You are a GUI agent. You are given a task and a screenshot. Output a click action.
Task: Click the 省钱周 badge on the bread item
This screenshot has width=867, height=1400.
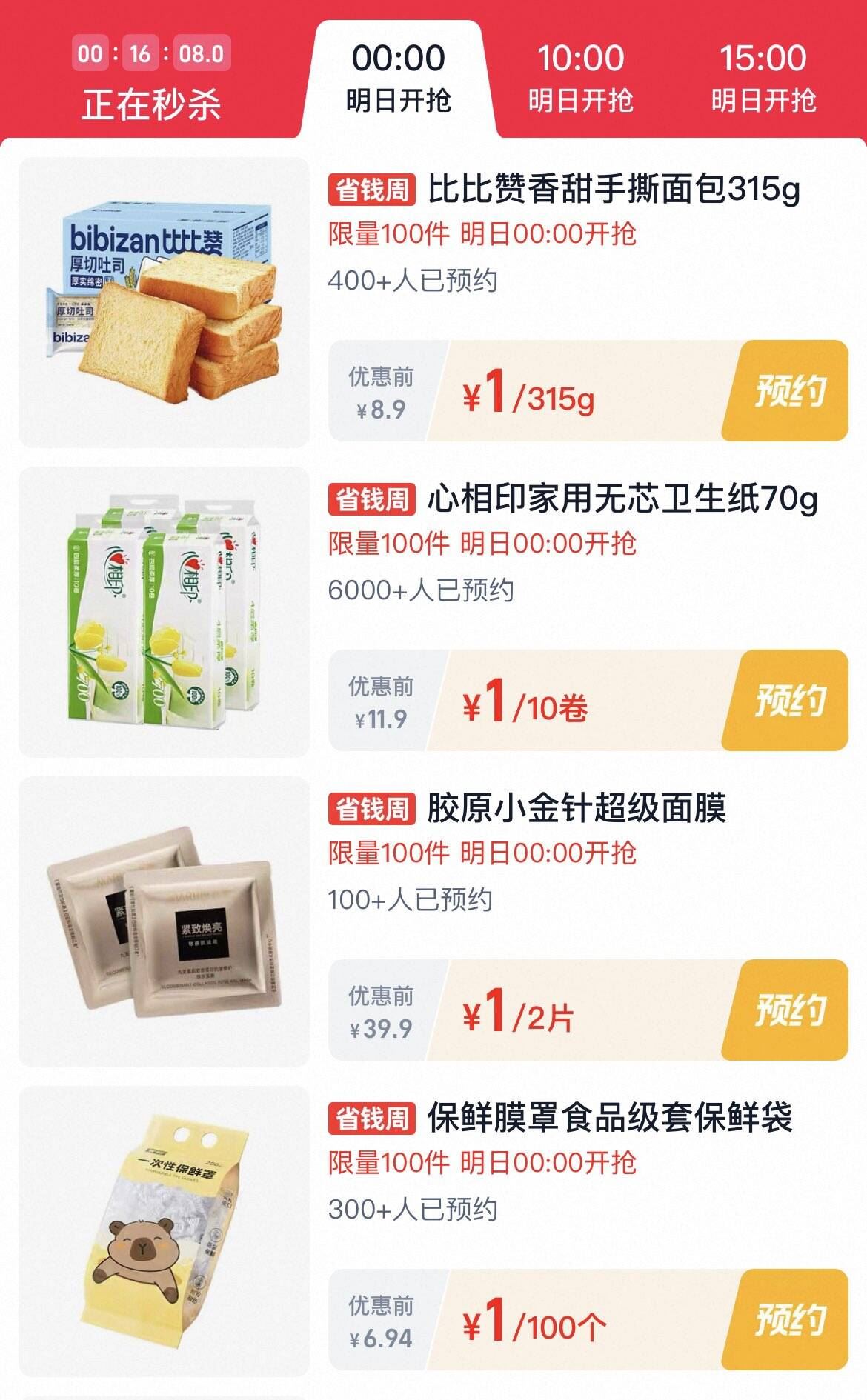click(371, 191)
